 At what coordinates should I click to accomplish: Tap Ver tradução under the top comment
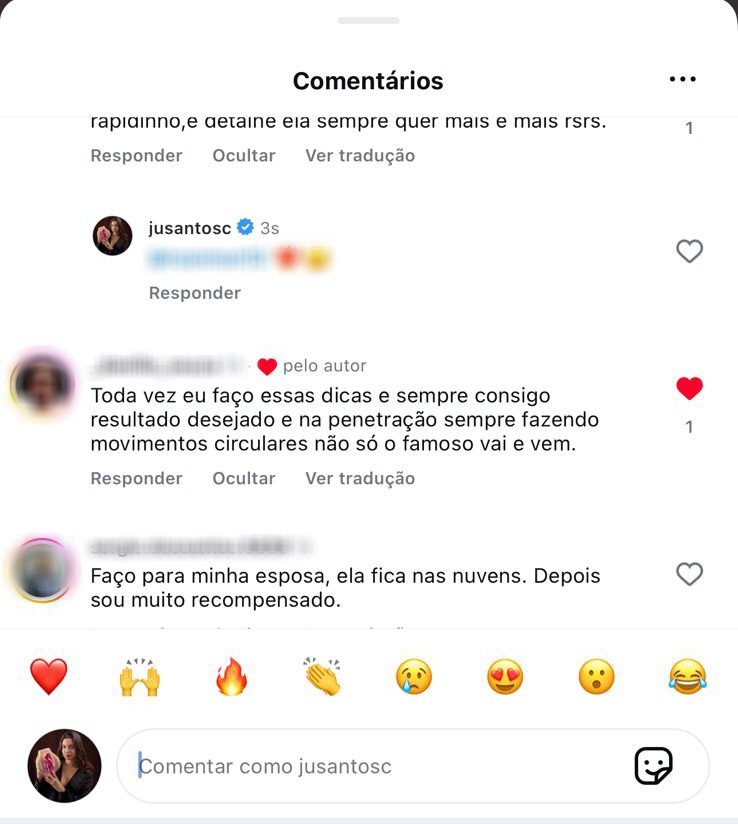[360, 156]
